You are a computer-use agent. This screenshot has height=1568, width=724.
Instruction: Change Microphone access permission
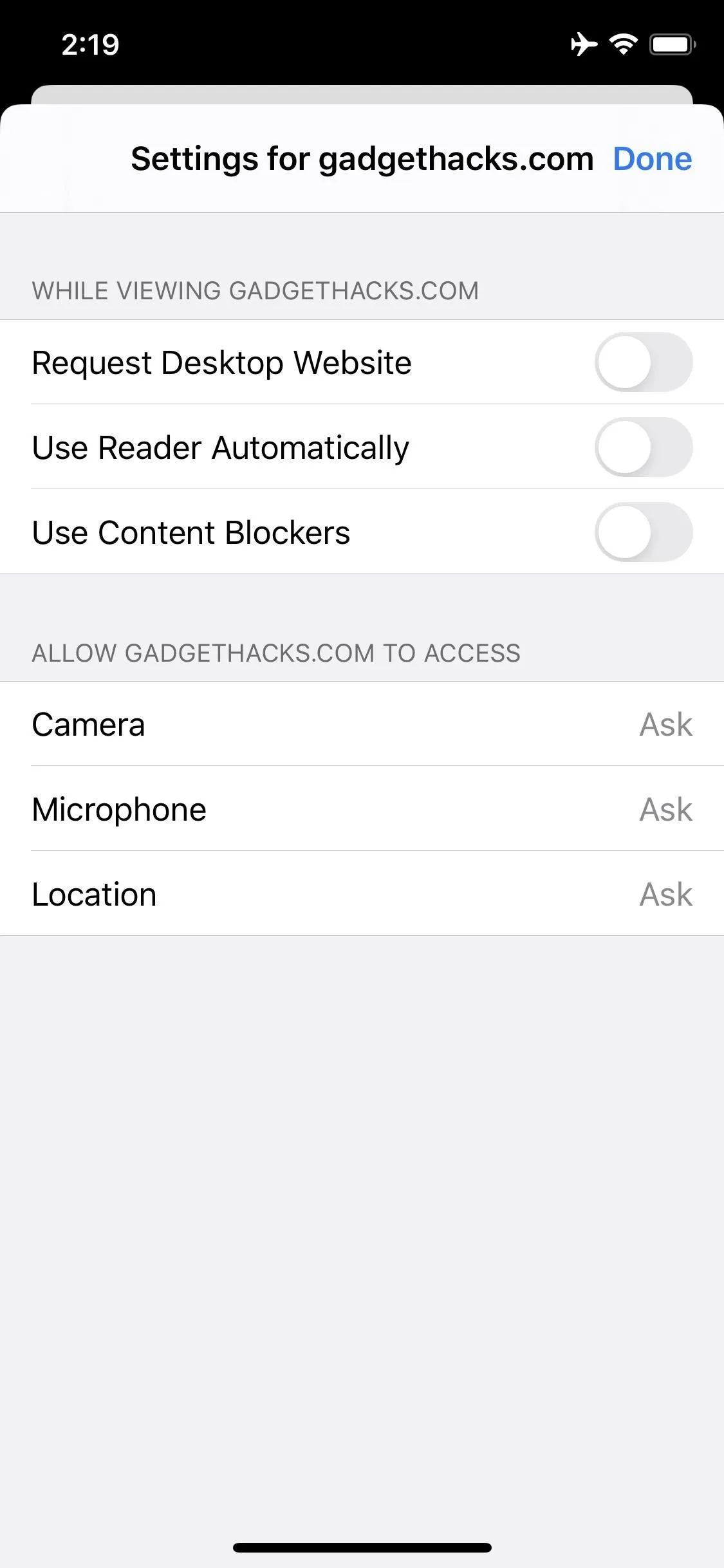[362, 809]
